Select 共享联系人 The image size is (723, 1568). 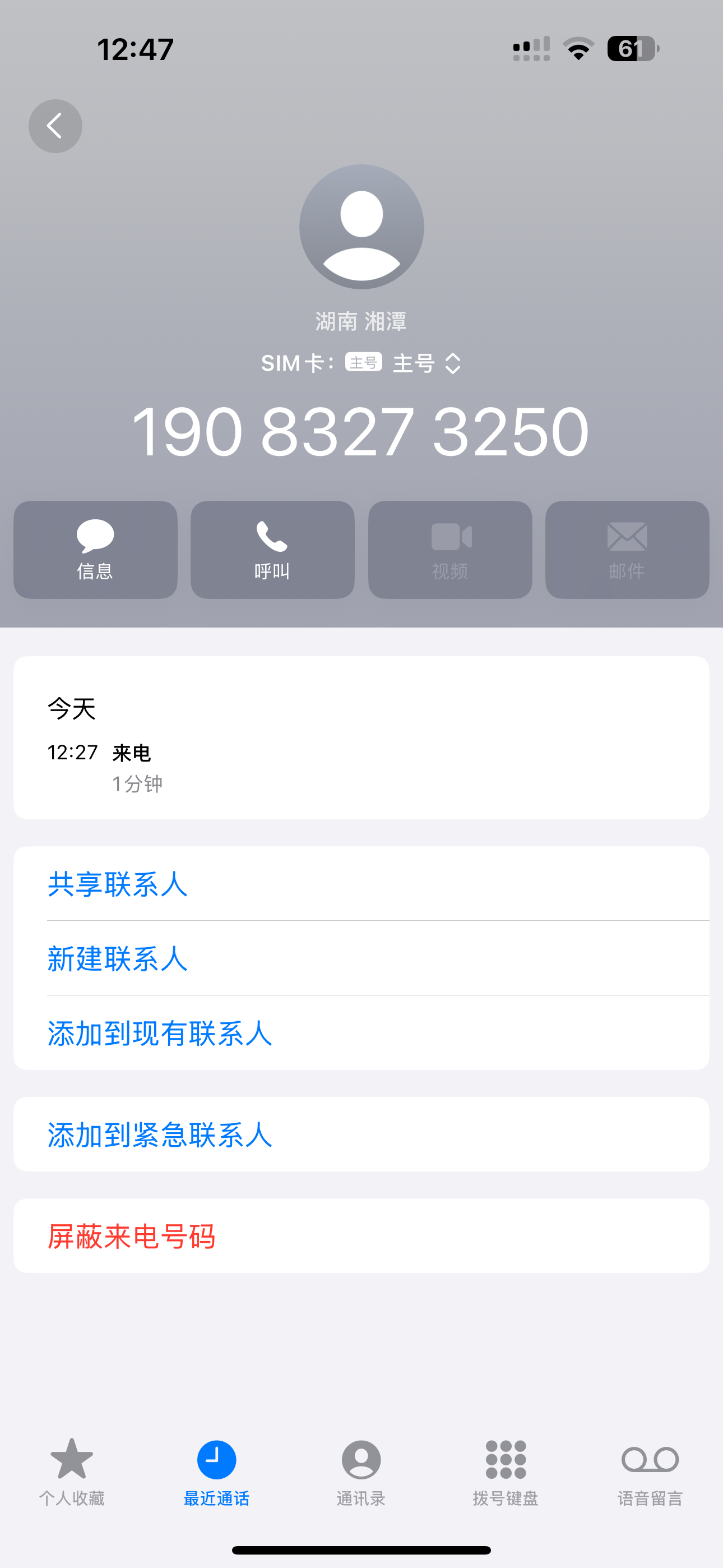pyautogui.click(x=118, y=884)
